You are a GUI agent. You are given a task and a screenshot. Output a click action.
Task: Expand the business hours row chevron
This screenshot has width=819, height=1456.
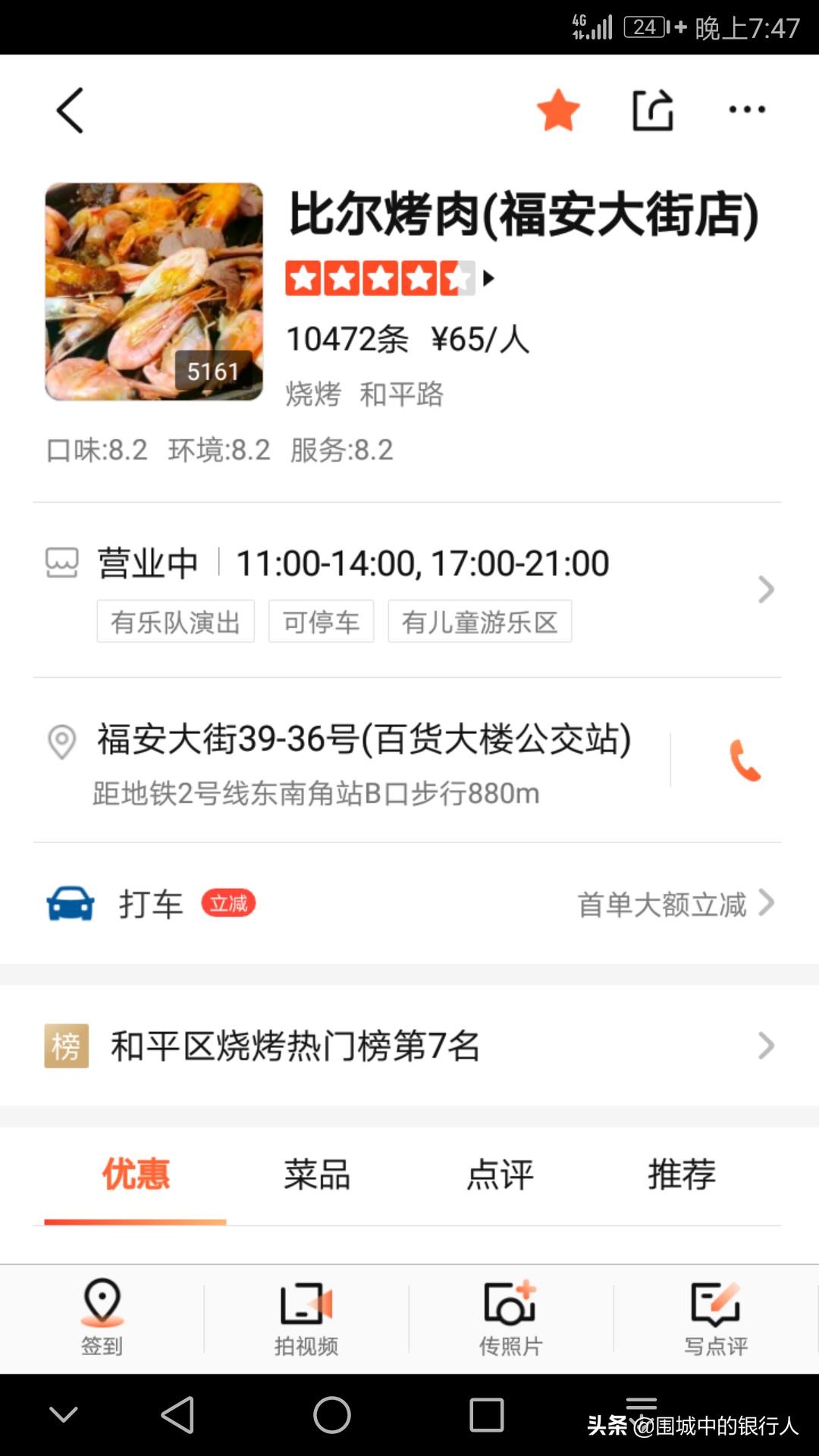click(x=766, y=591)
